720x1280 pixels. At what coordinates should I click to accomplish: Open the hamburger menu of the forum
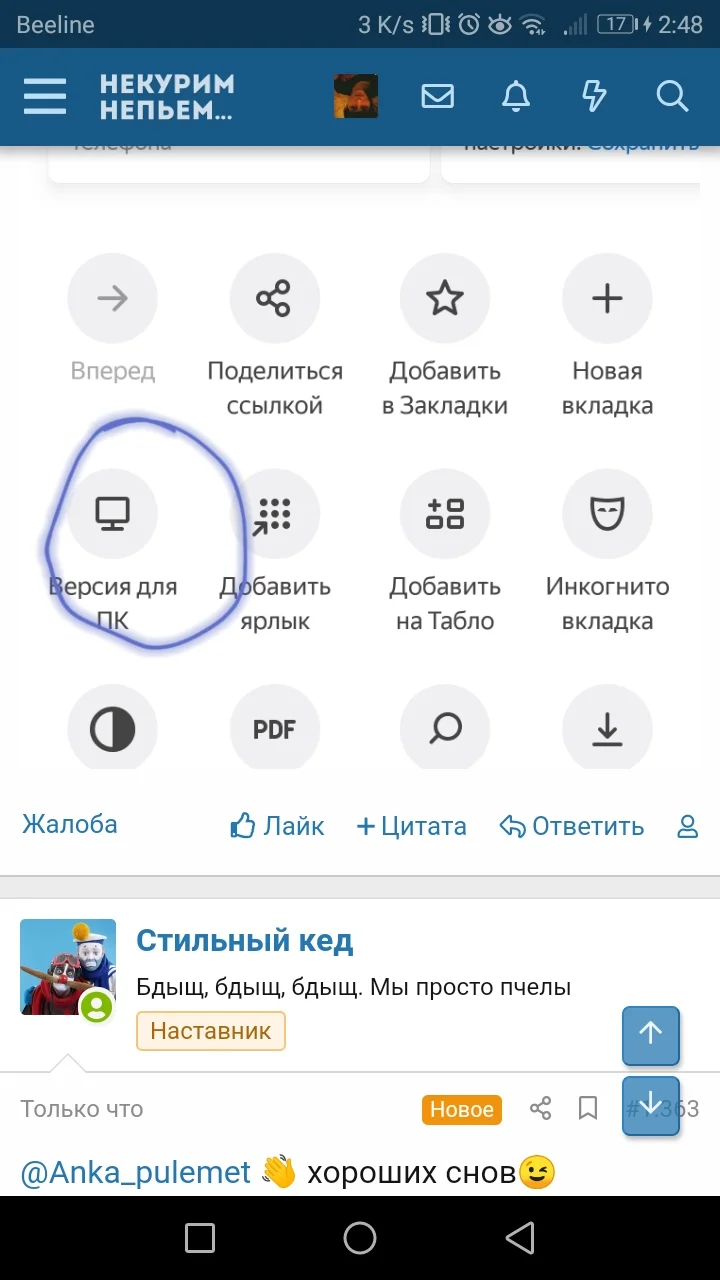pyautogui.click(x=44, y=96)
